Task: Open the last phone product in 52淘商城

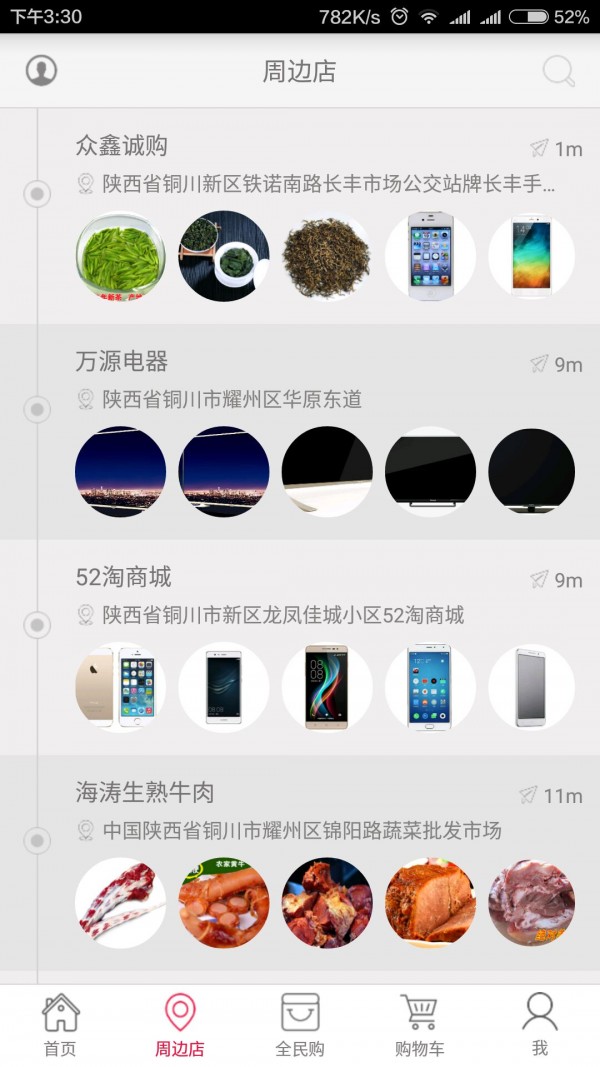Action: (x=532, y=688)
